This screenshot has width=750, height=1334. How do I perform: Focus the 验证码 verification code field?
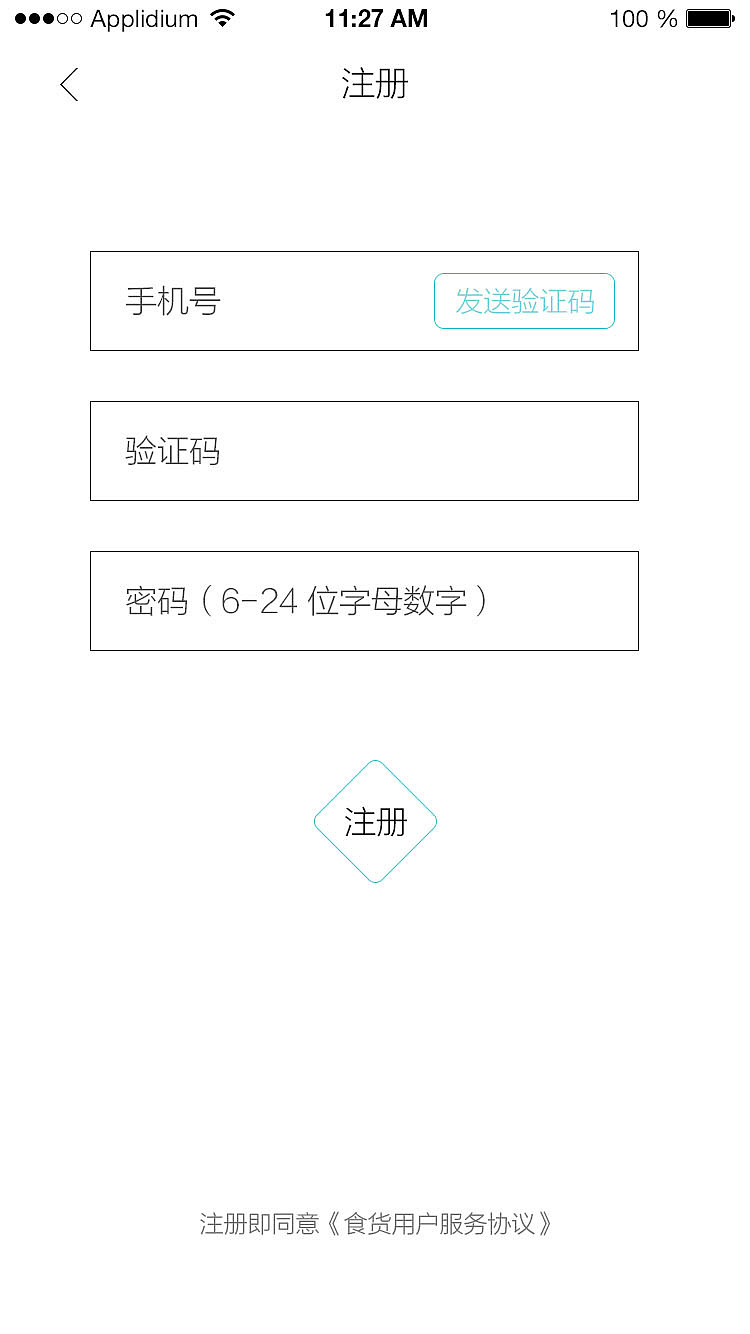click(364, 451)
